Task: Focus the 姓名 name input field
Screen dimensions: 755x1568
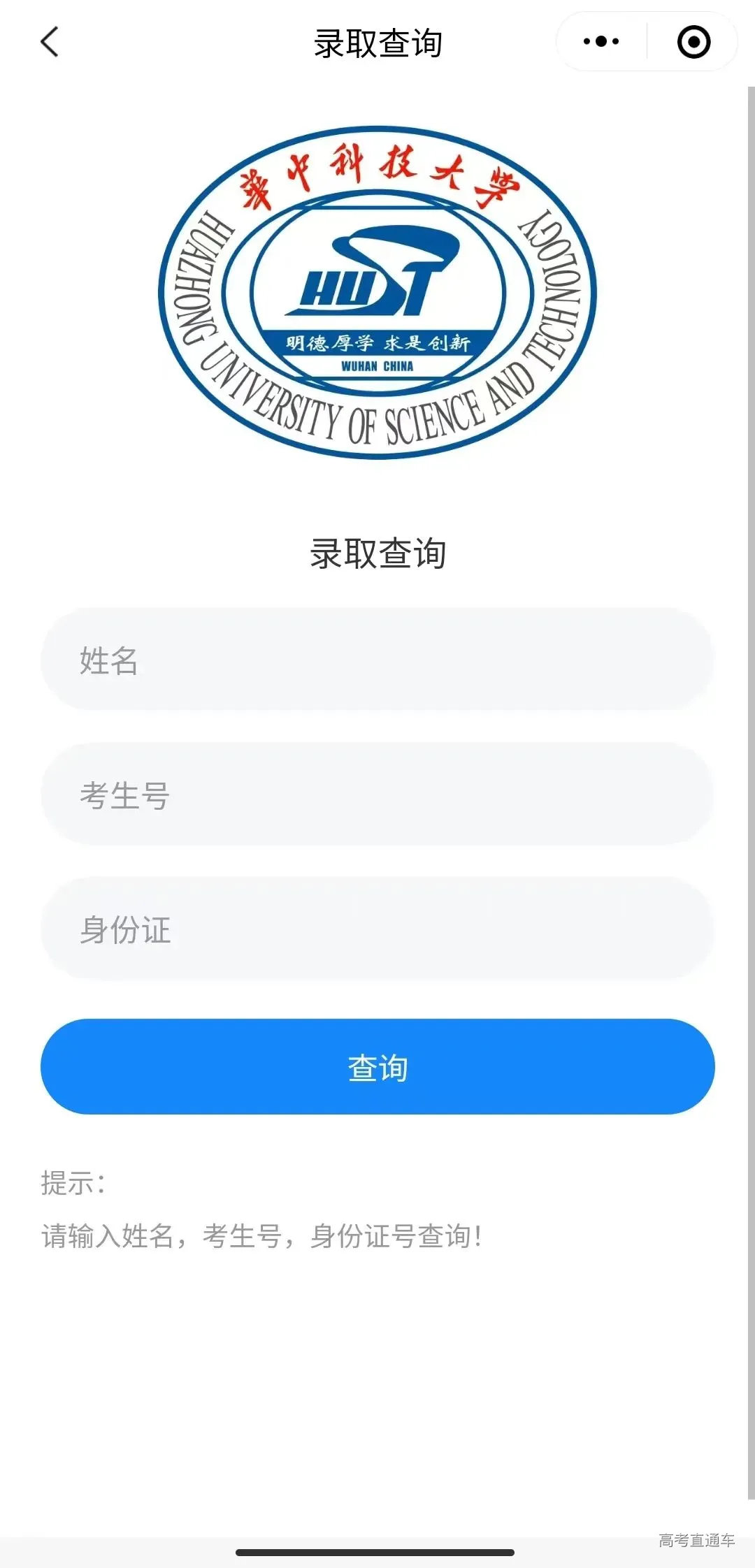Action: [x=377, y=660]
